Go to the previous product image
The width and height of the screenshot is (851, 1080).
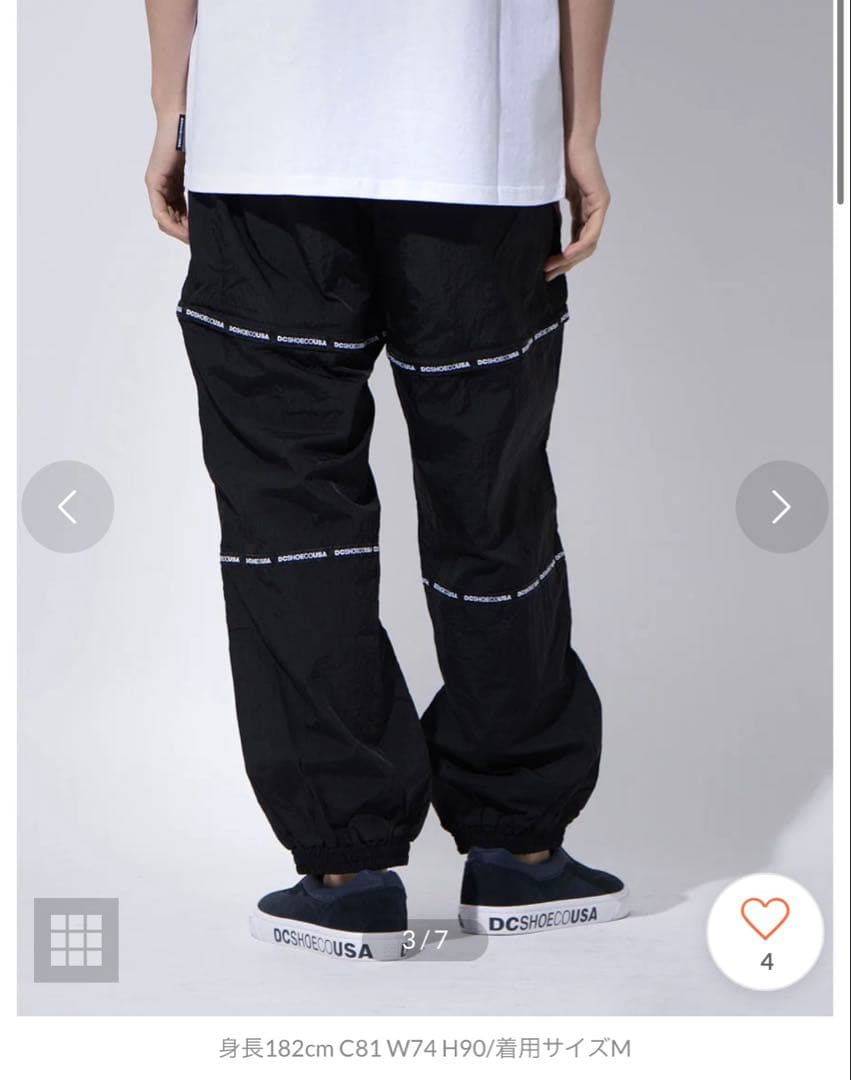click(x=67, y=507)
